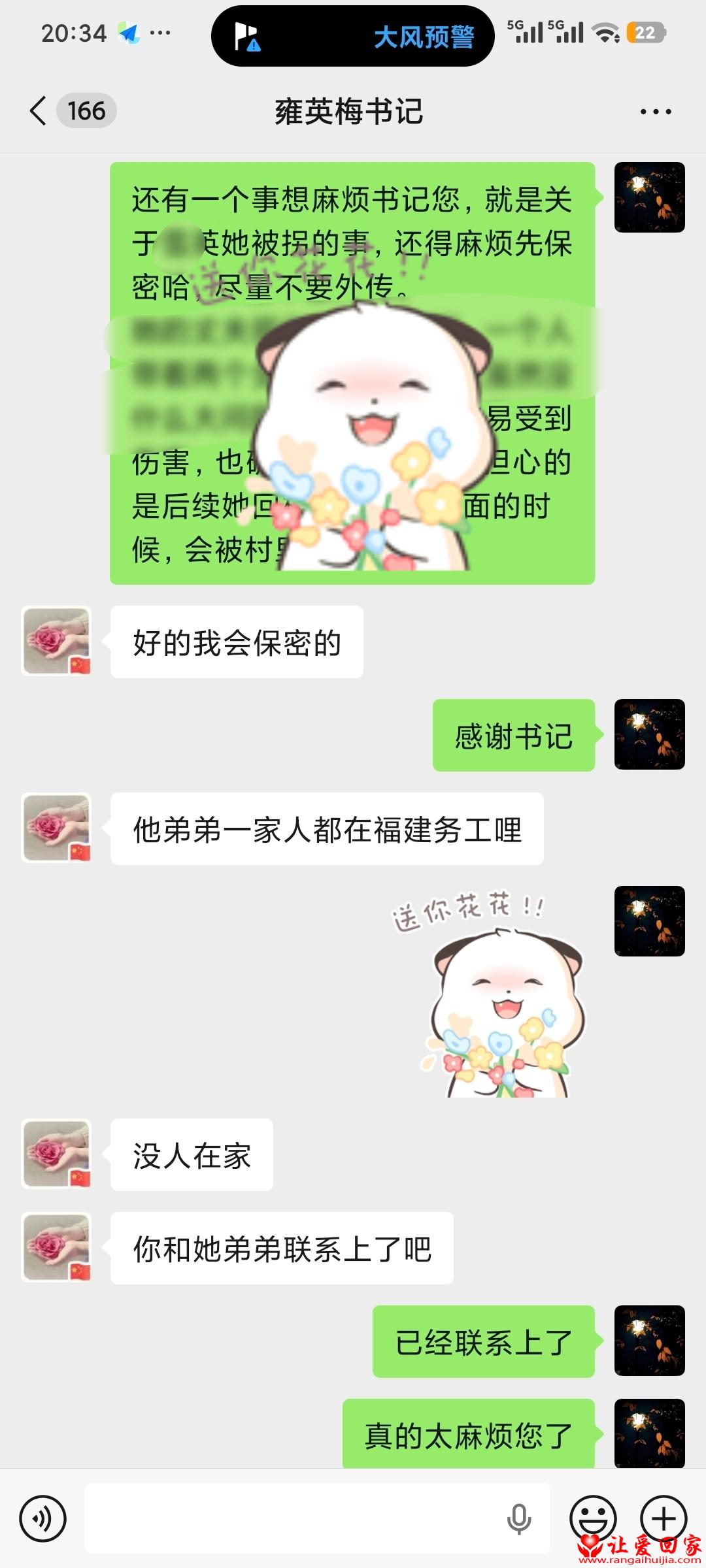Open the emoji sticker panel
Screen dimensions: 706x1568
[x=593, y=1518]
